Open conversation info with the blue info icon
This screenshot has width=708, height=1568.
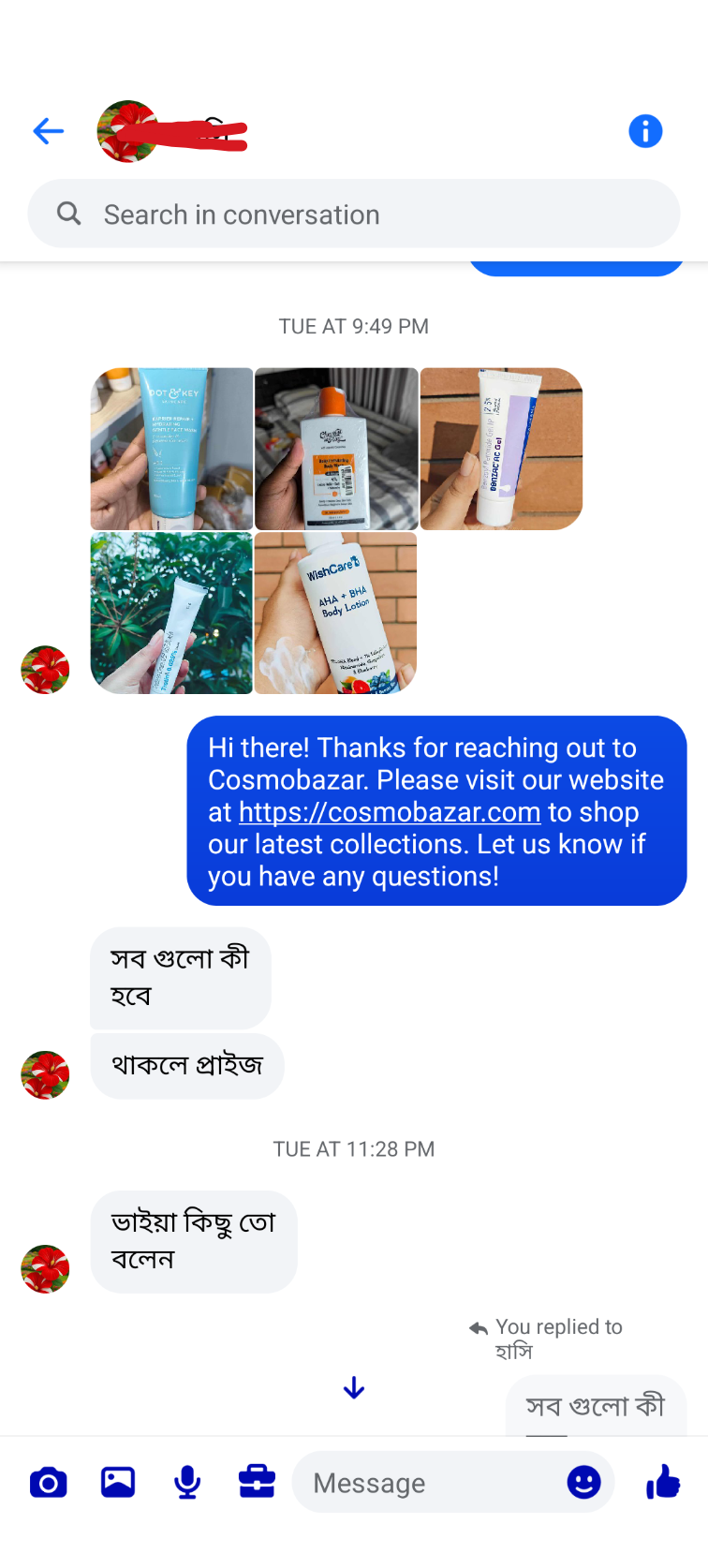point(645,131)
